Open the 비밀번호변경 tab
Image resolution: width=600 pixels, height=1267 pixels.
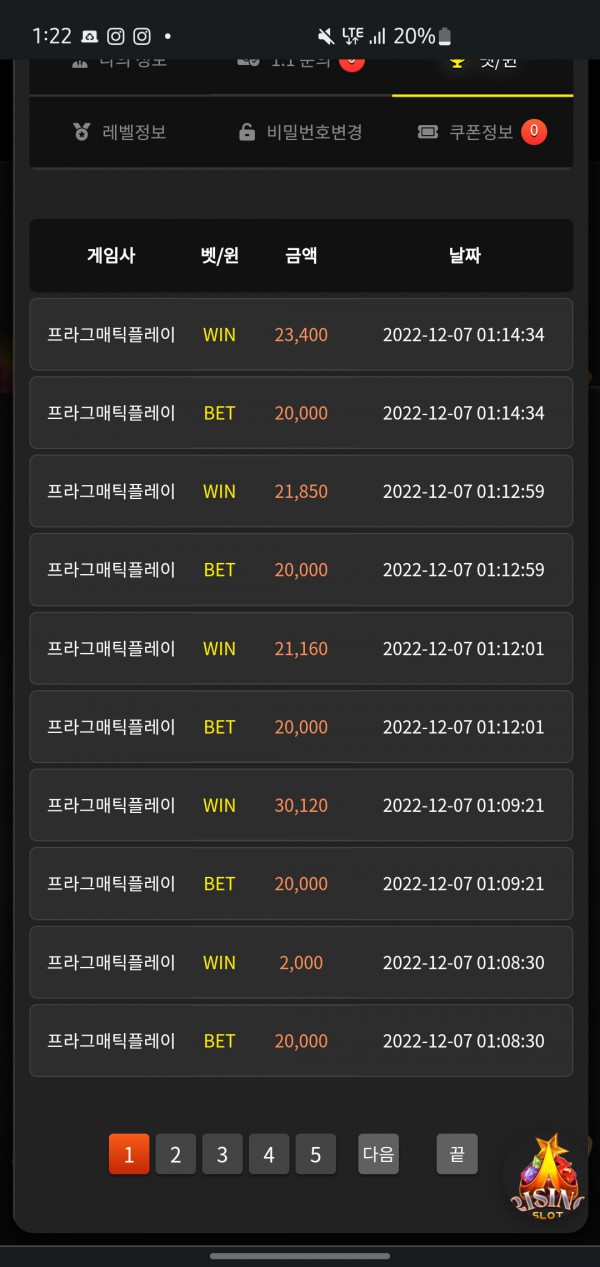point(300,132)
